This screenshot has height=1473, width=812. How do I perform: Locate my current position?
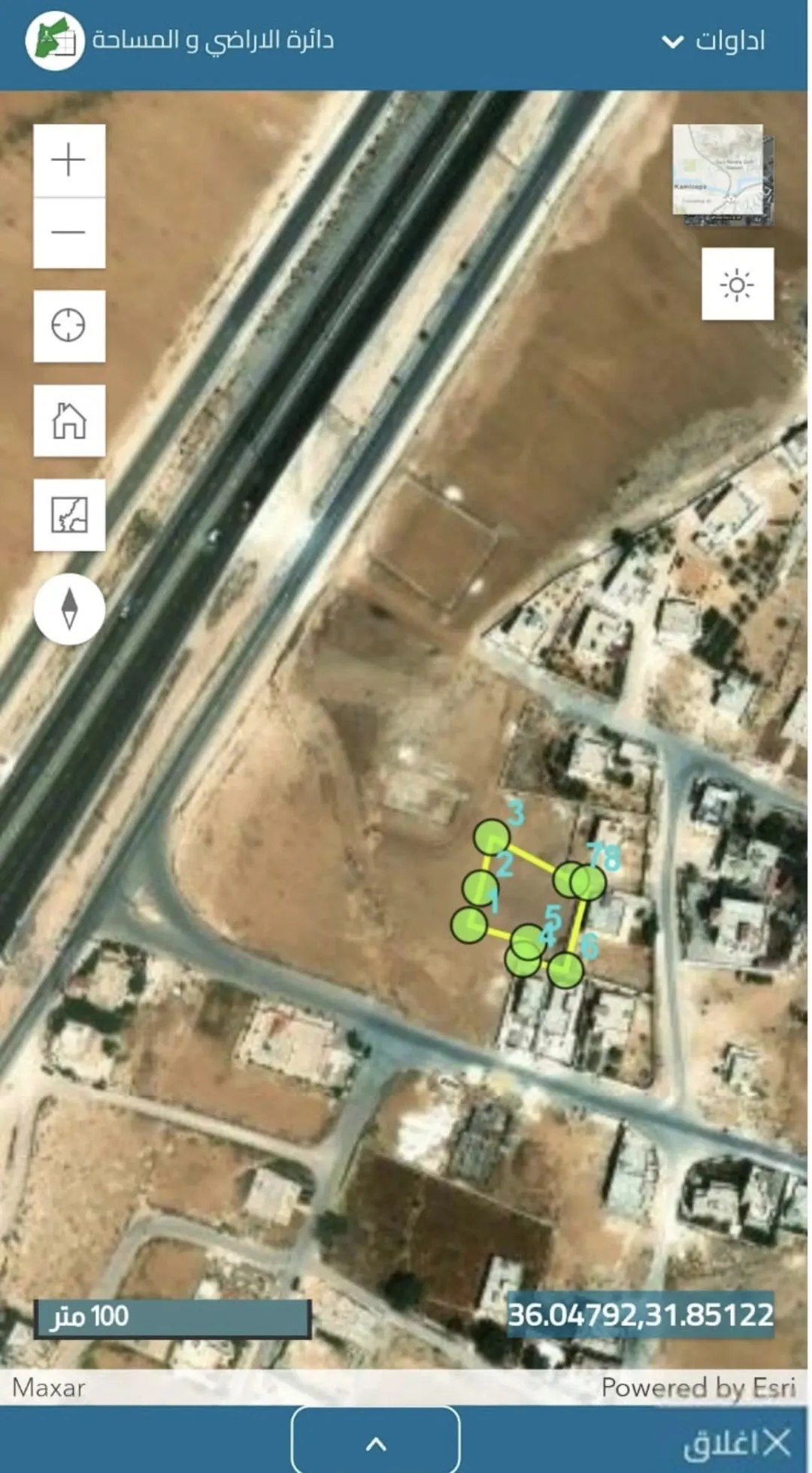(69, 326)
